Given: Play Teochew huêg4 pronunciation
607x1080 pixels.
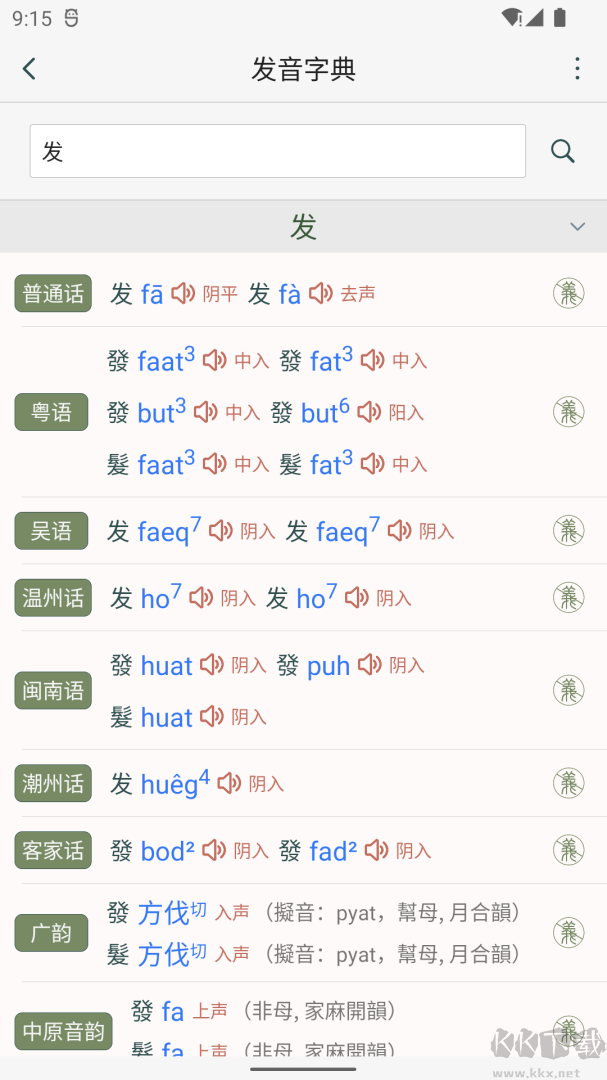Looking at the screenshot, I should pos(229,784).
